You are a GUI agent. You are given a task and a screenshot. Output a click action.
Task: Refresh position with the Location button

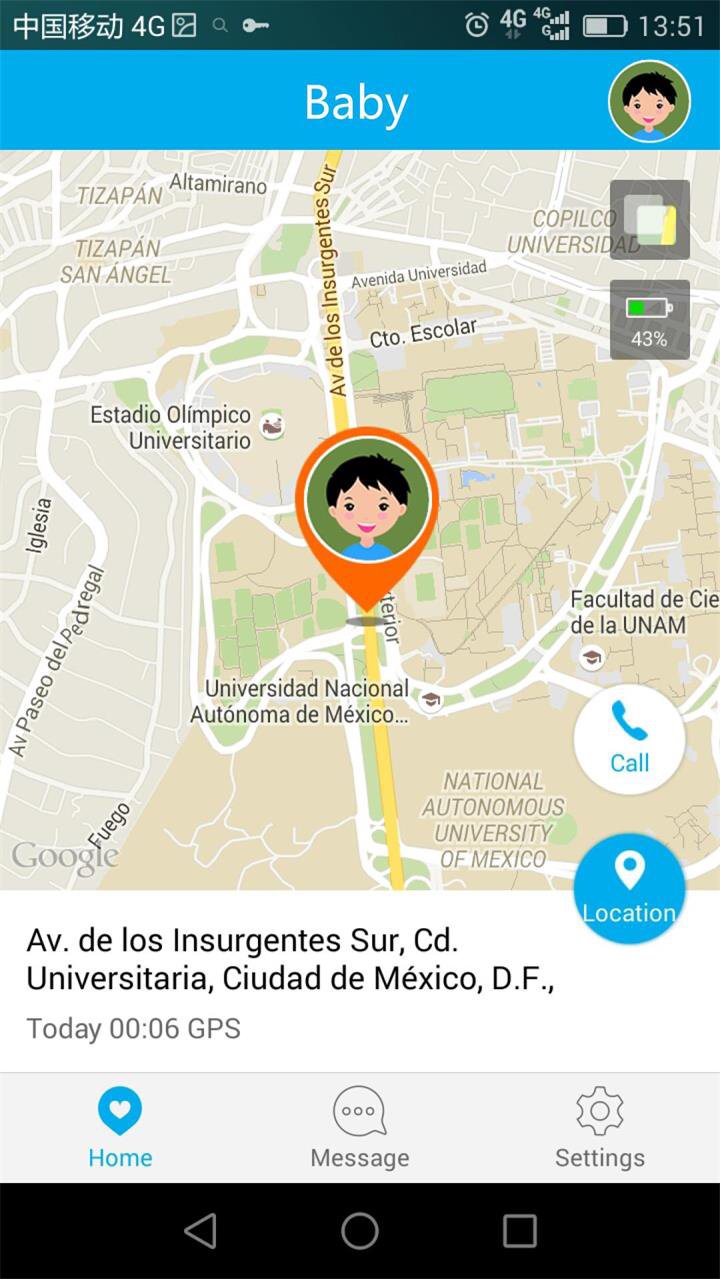click(x=630, y=888)
